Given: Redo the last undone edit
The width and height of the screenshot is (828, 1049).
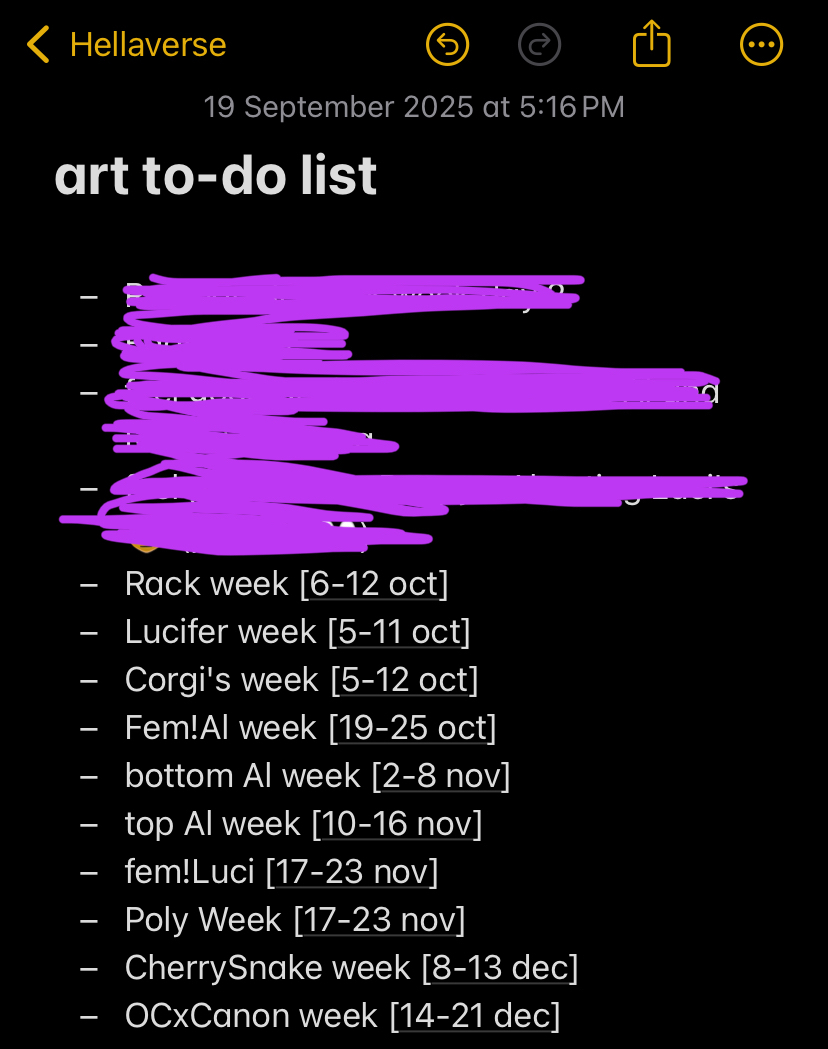Looking at the screenshot, I should (540, 45).
